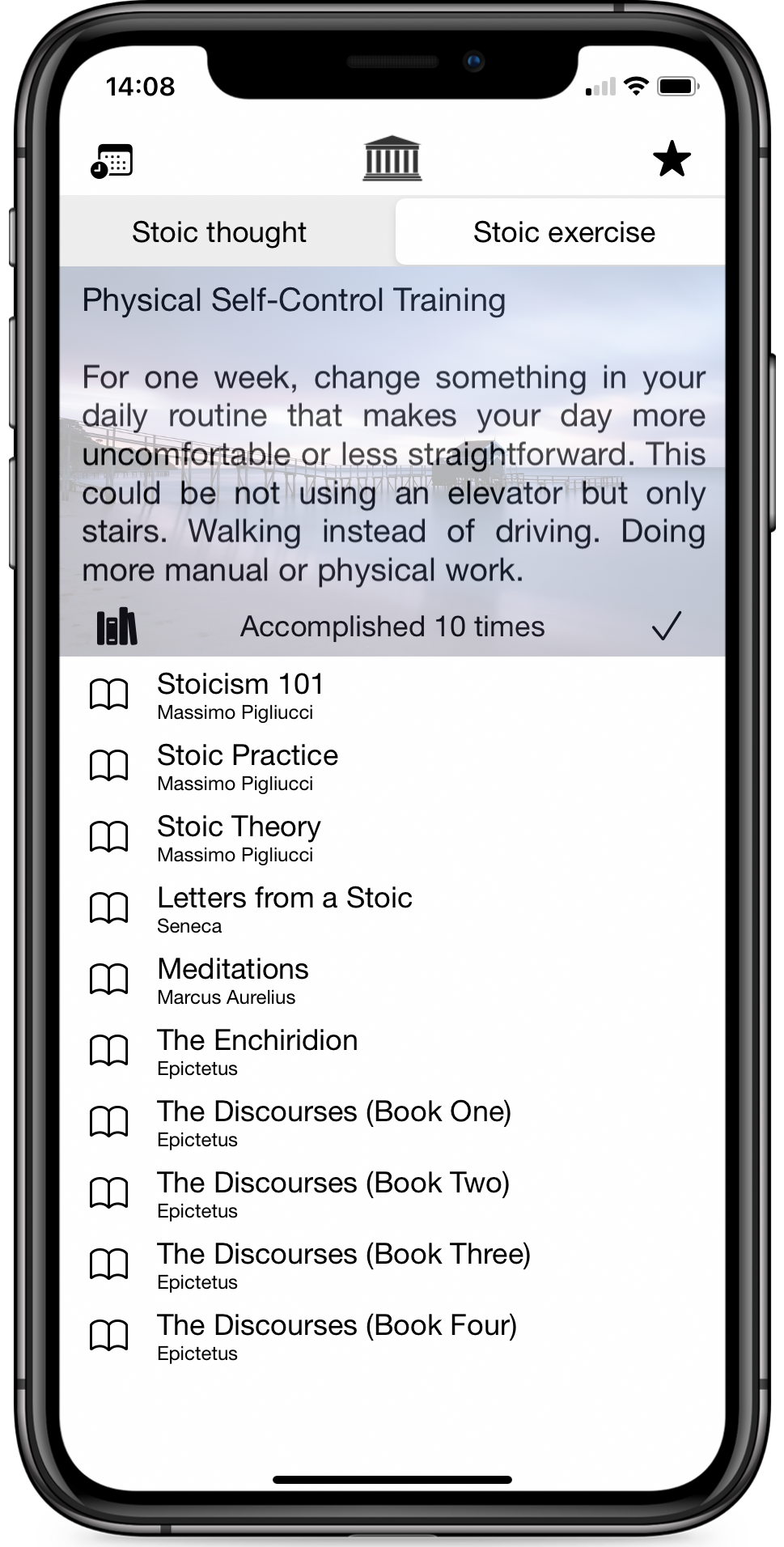
Task: Tap the books library icon
Action: (x=117, y=627)
